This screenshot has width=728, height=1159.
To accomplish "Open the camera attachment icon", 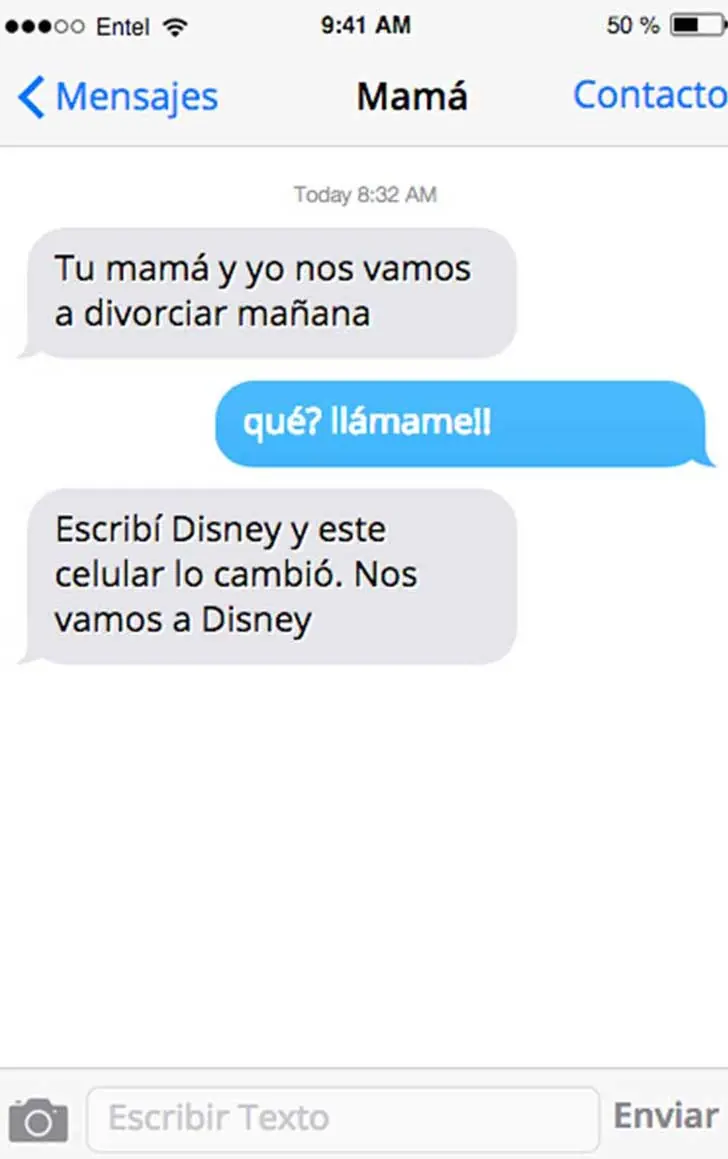I will click(38, 1119).
